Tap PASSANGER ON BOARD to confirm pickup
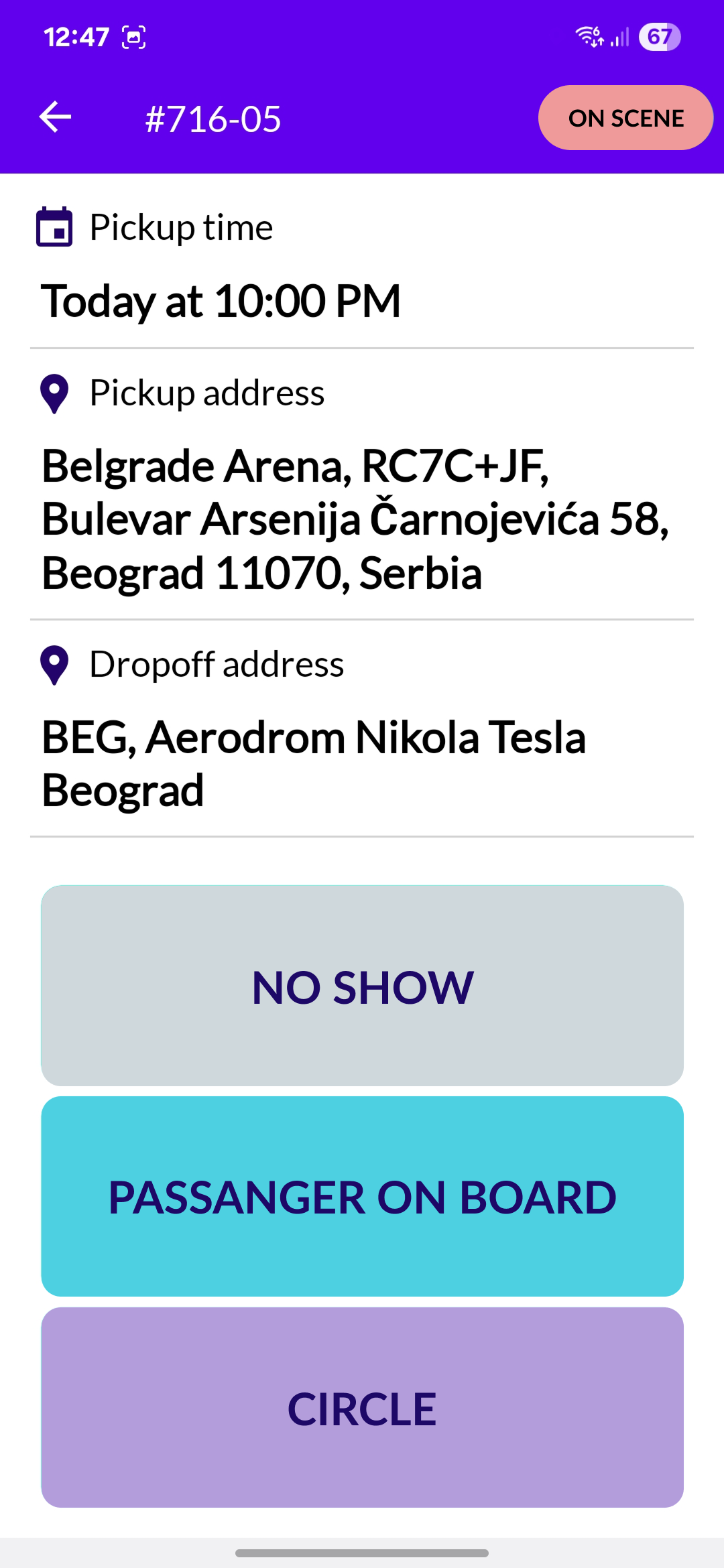The height and width of the screenshot is (1568, 724). pos(362,1197)
